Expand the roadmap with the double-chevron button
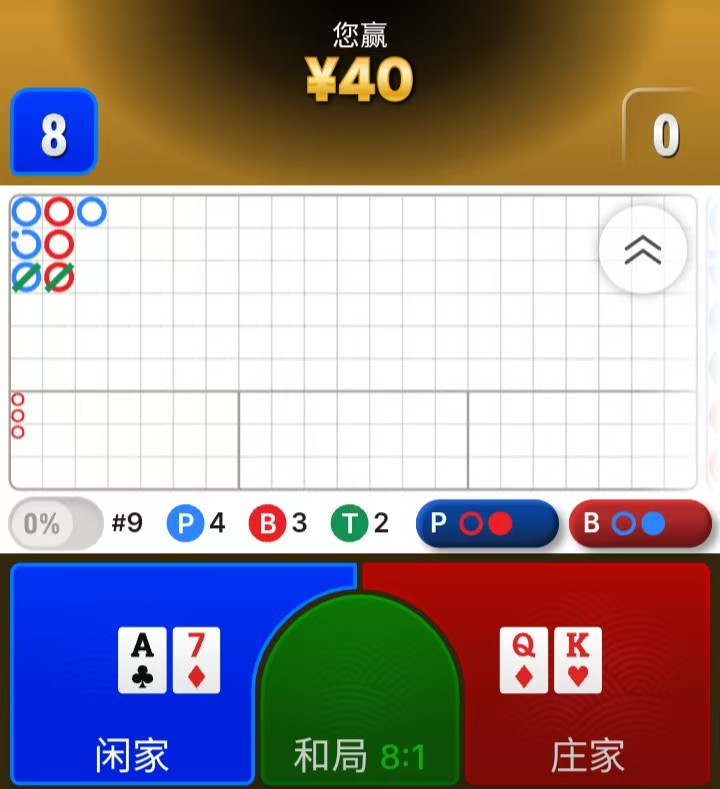This screenshot has width=720, height=789. coord(643,250)
